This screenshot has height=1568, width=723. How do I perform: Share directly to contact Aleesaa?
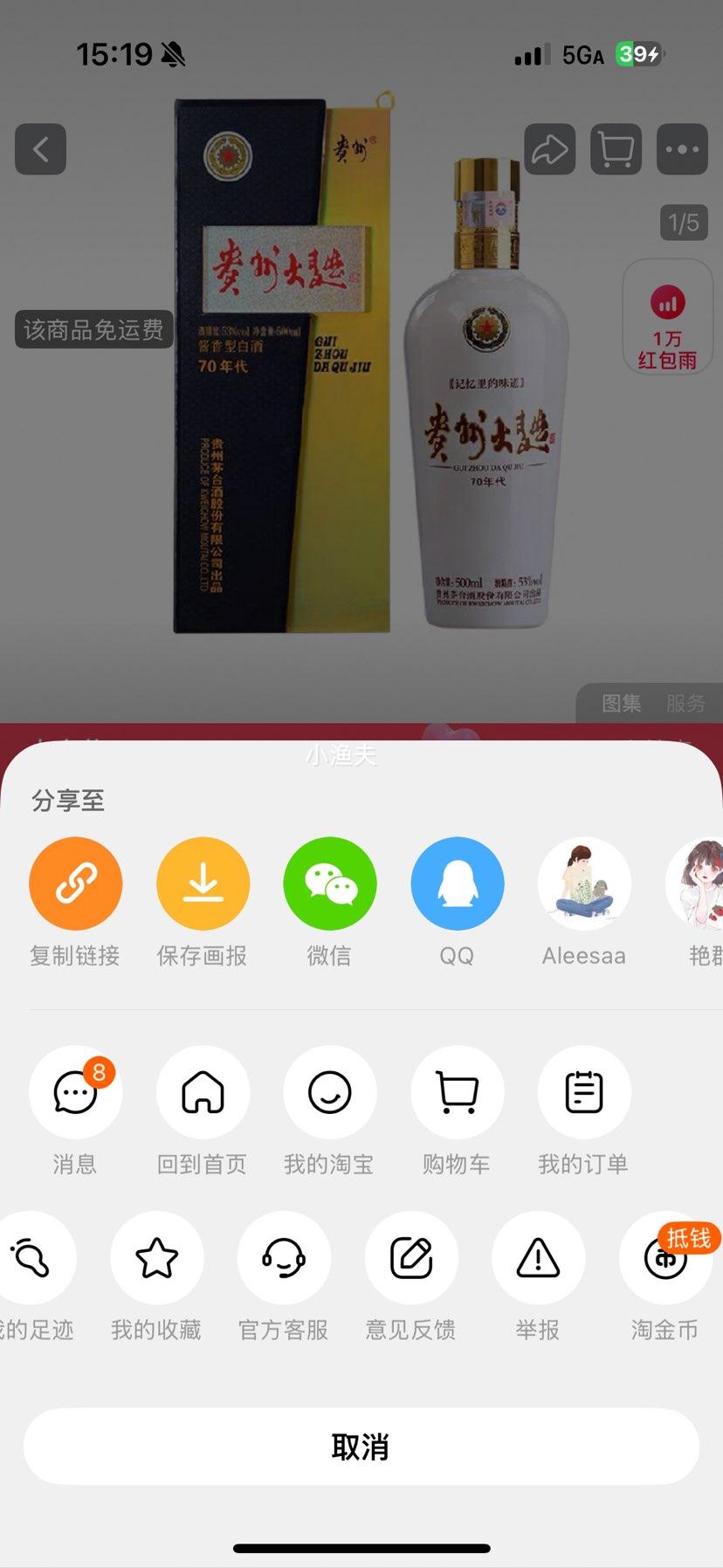click(x=584, y=883)
